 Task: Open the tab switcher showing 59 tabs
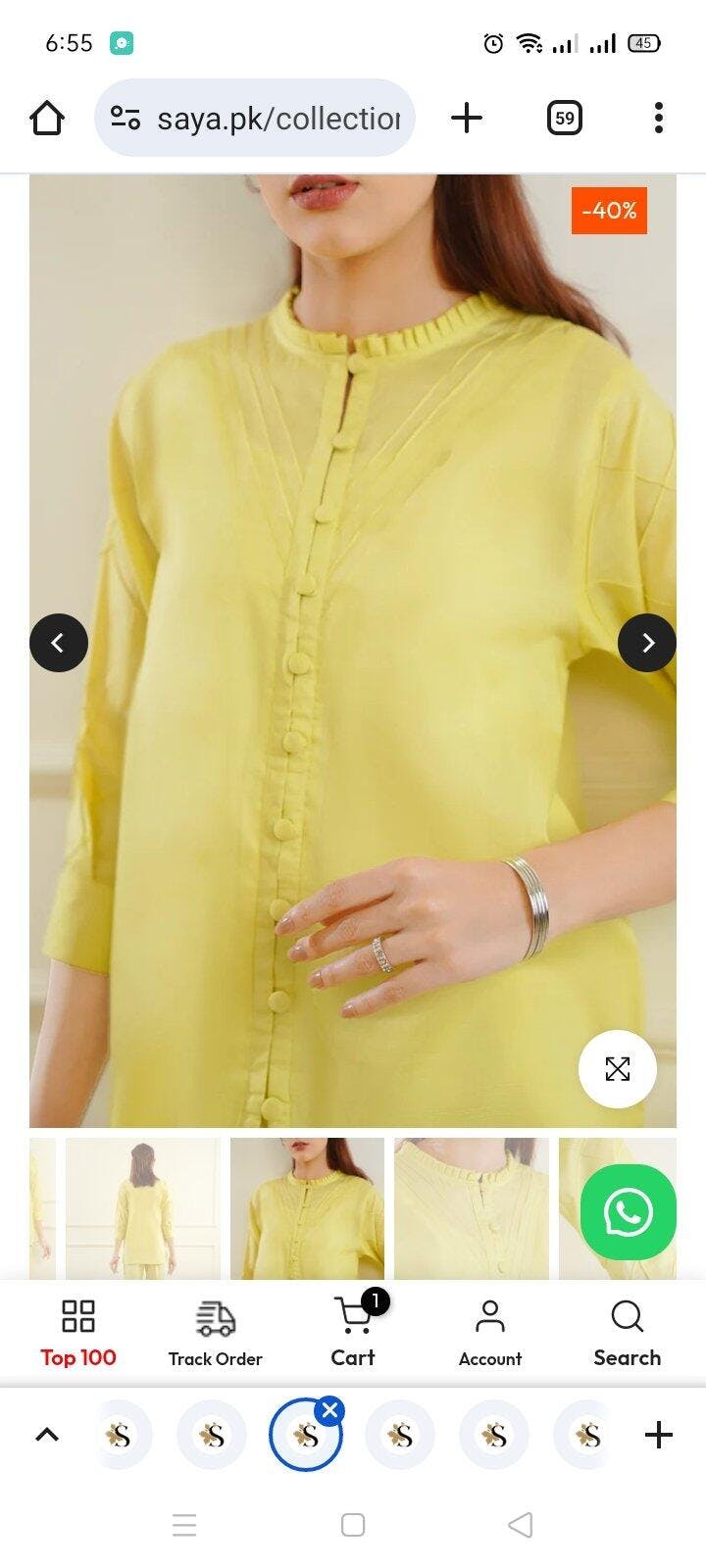pos(564,119)
